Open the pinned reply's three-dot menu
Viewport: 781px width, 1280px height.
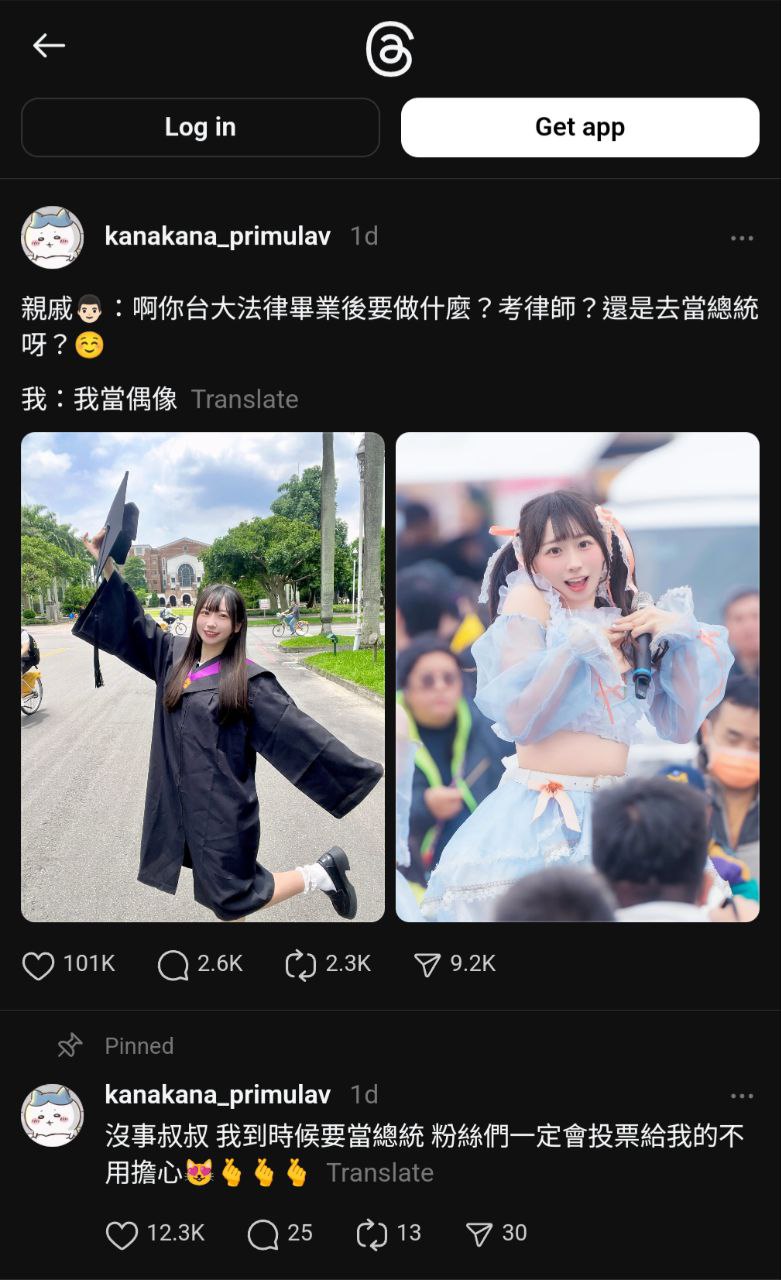point(742,1096)
